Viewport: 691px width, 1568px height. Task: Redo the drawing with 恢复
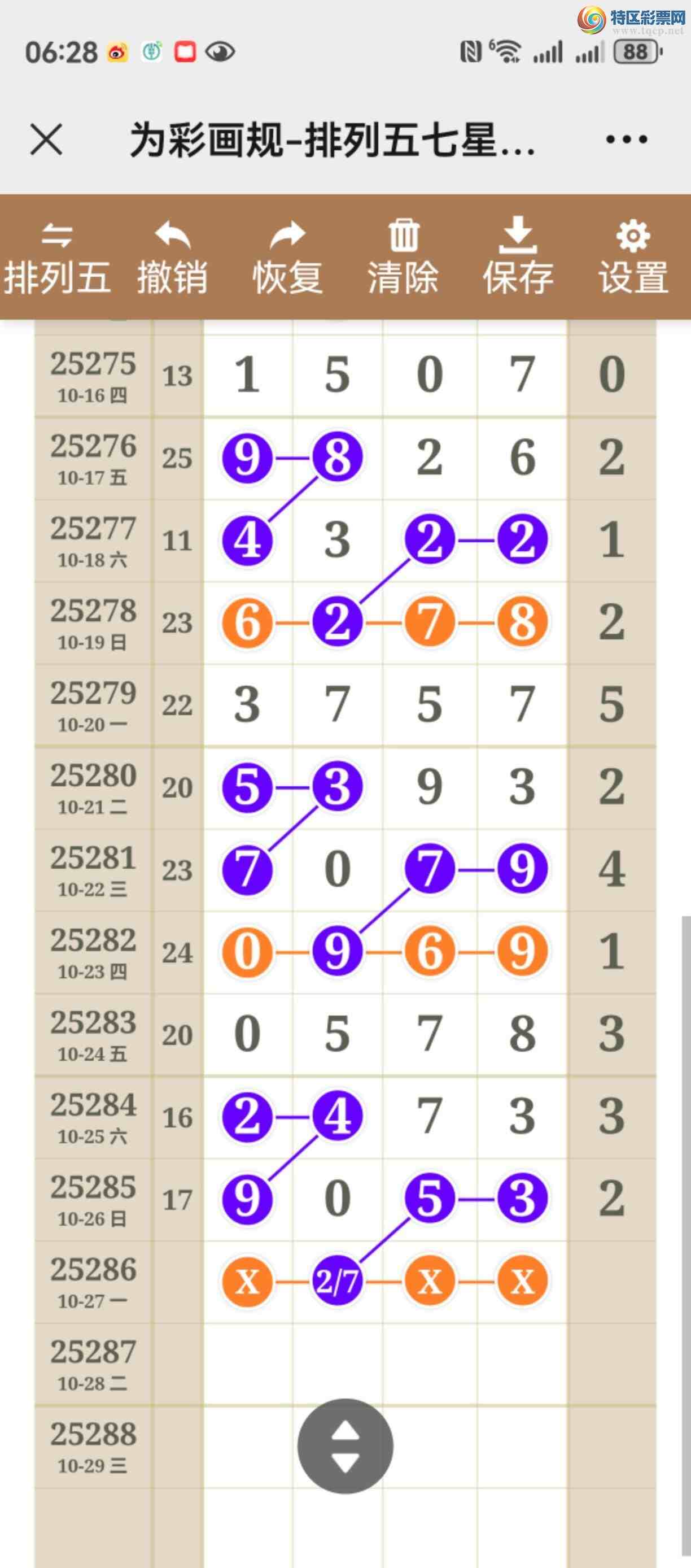pos(288,258)
